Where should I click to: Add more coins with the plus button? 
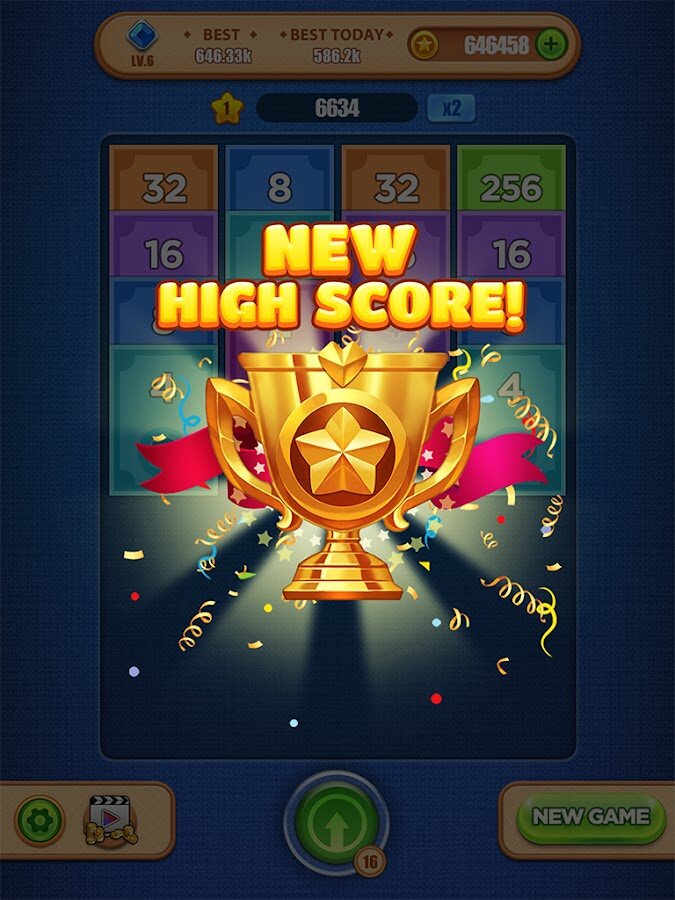pyautogui.click(x=551, y=45)
